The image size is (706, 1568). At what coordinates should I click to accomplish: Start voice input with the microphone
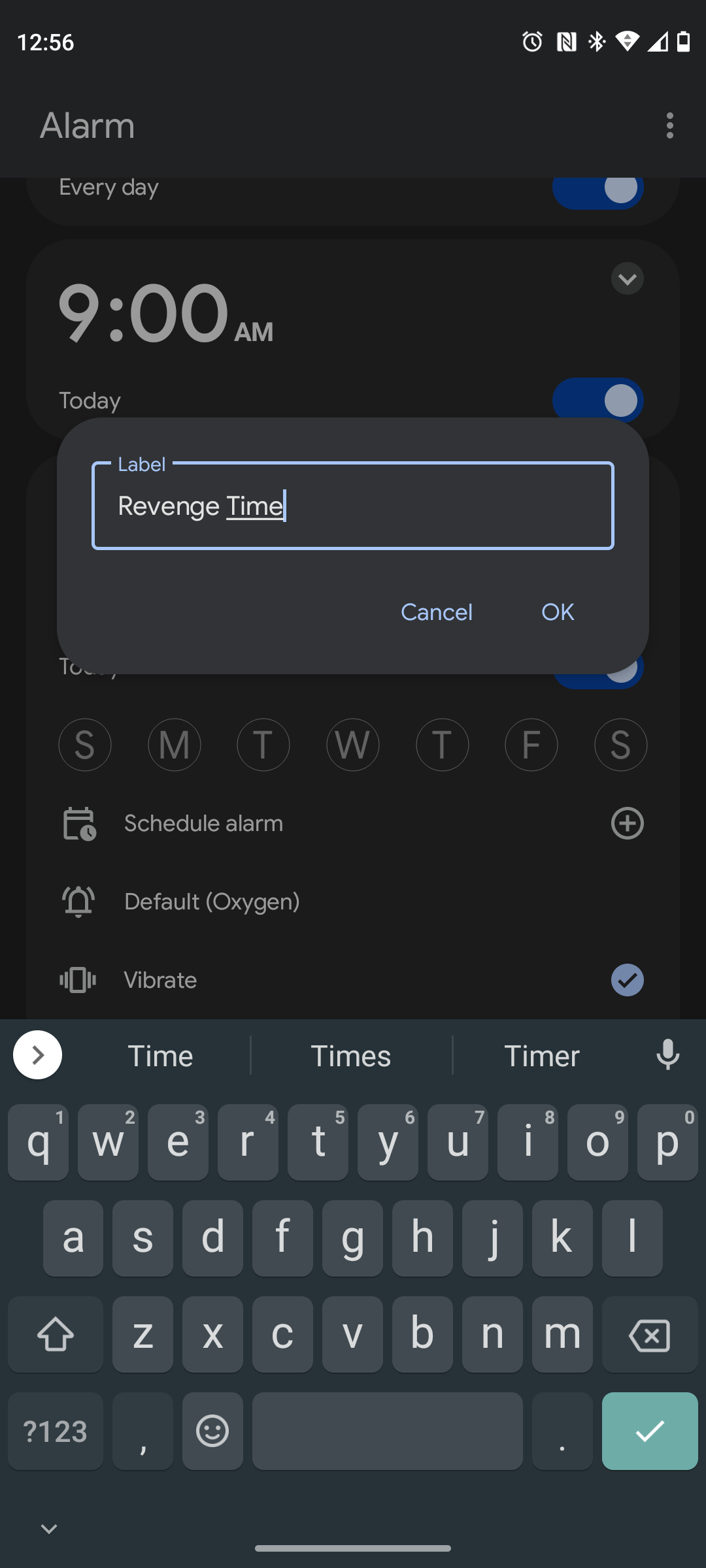point(667,1054)
